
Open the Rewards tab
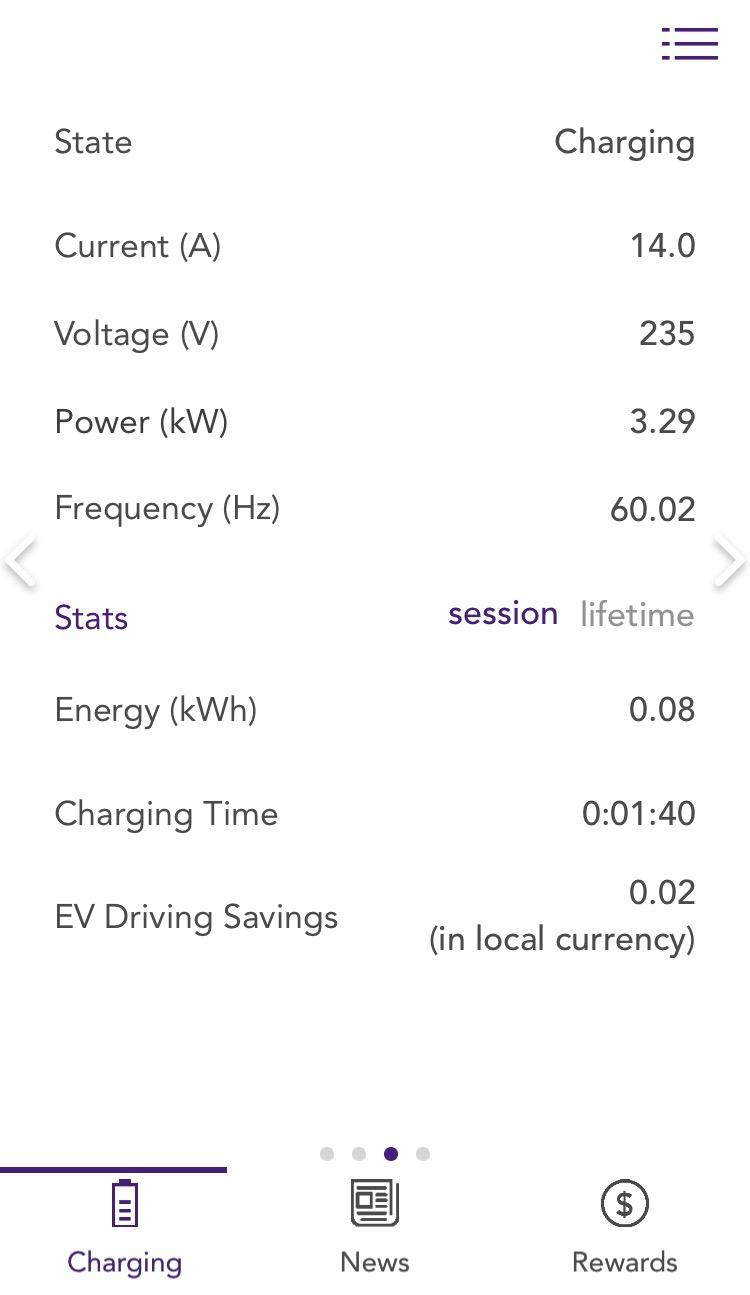[624, 1228]
